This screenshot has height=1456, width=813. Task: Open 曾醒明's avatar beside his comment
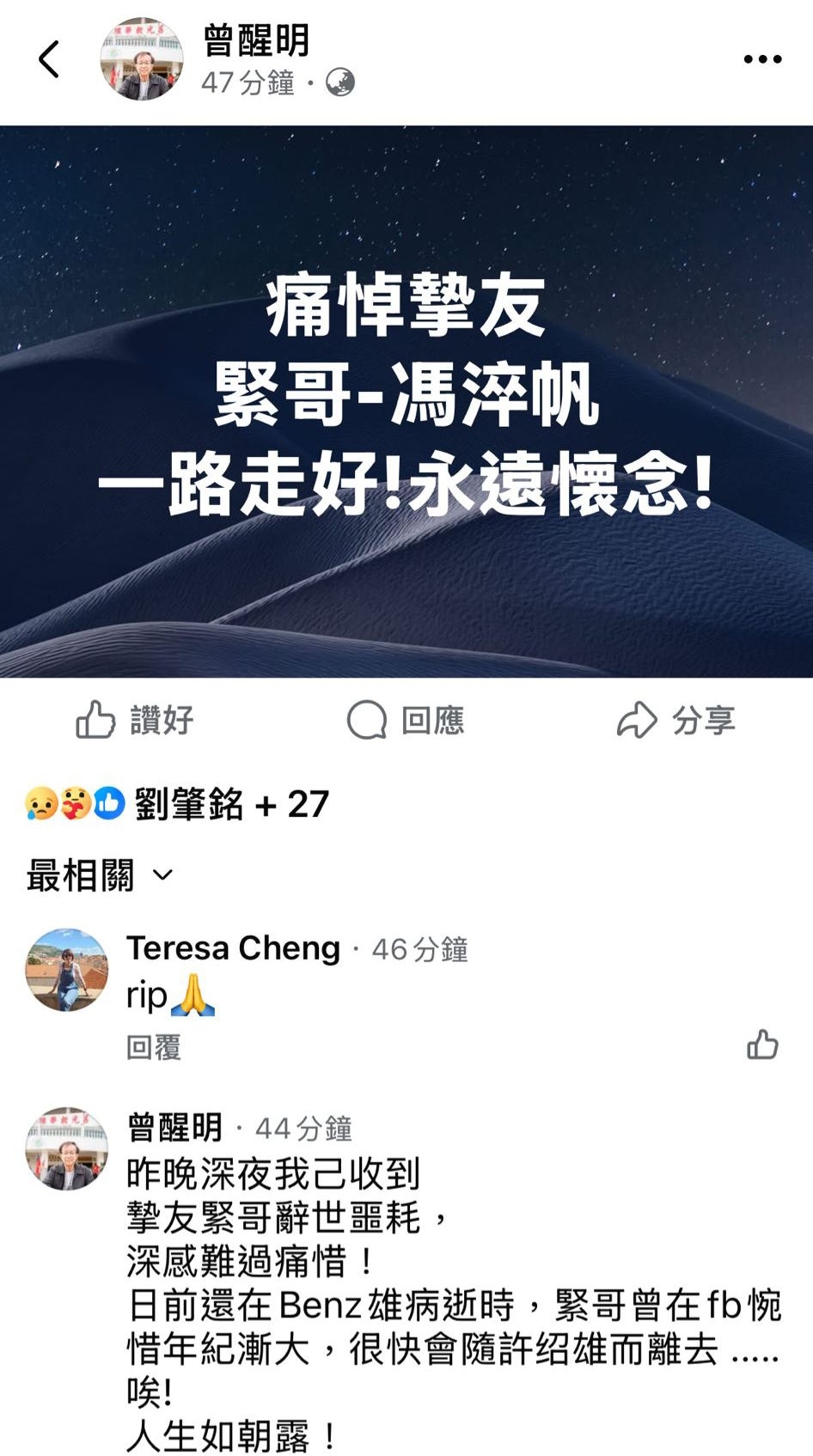point(67,1148)
